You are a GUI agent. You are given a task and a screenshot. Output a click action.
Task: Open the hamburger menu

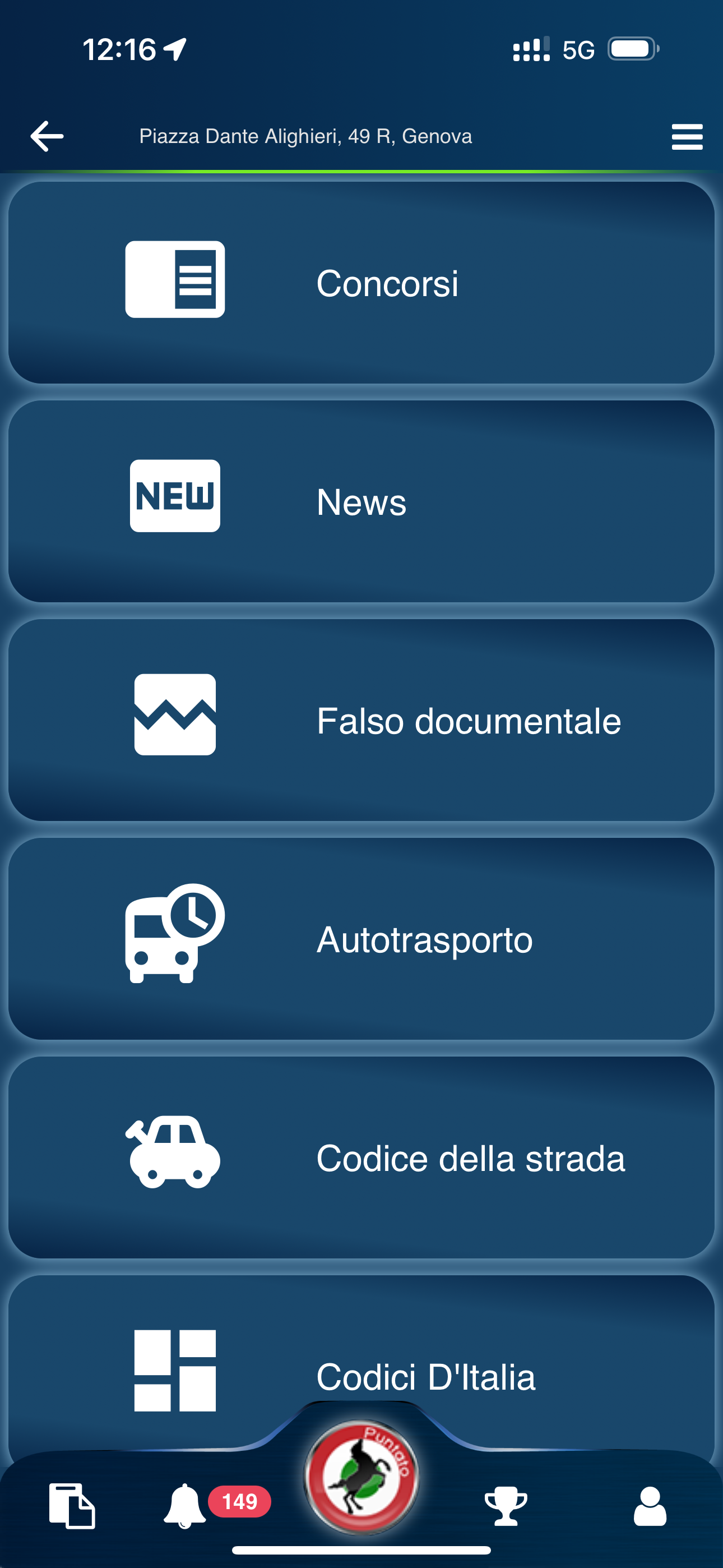[687, 136]
